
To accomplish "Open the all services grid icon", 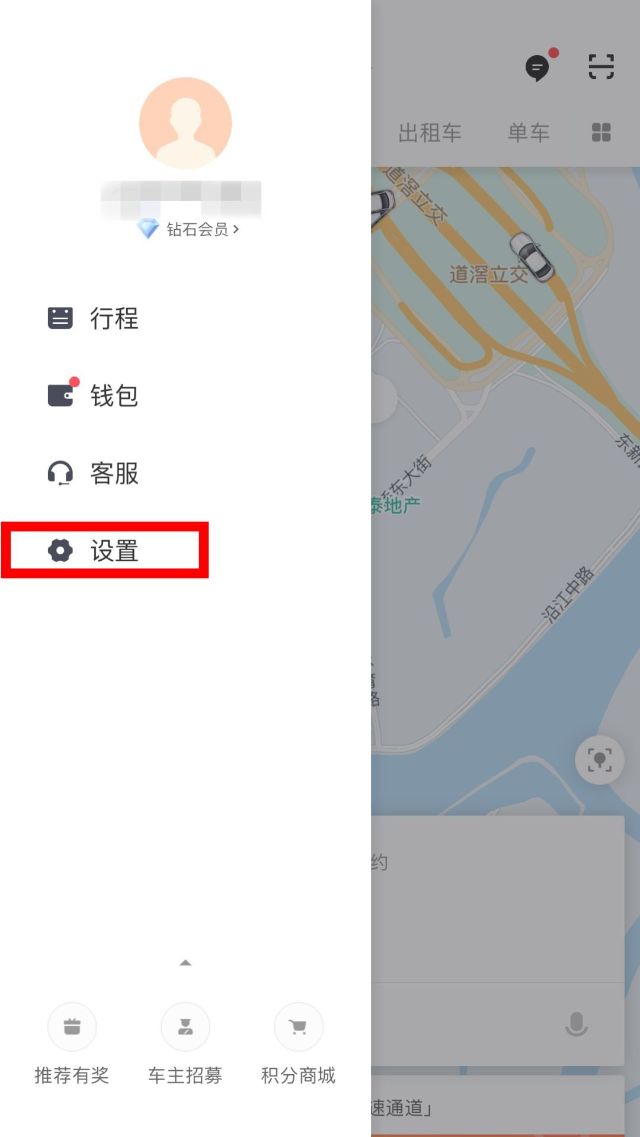I will click(x=602, y=132).
